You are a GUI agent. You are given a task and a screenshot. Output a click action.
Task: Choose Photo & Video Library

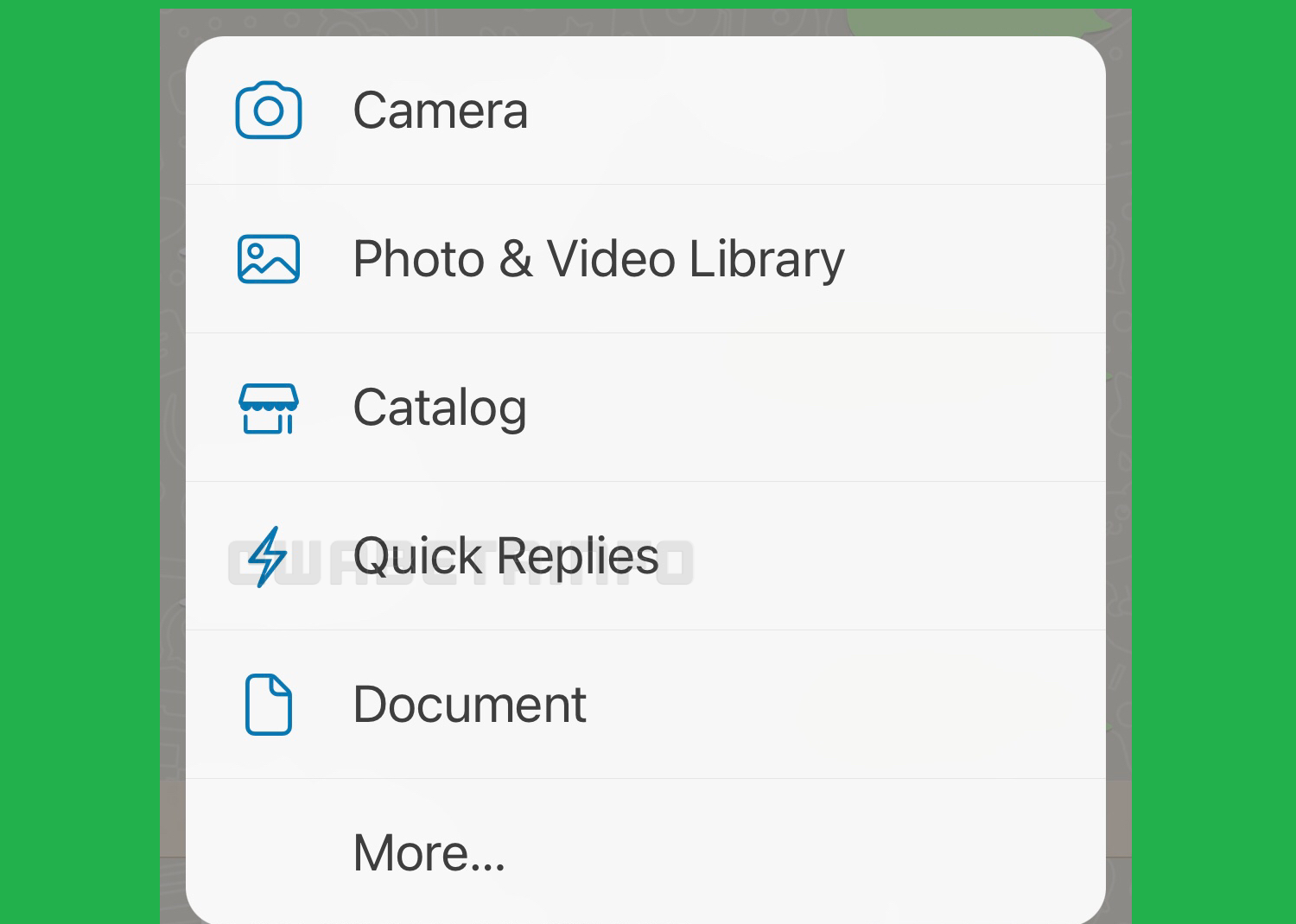pos(598,259)
